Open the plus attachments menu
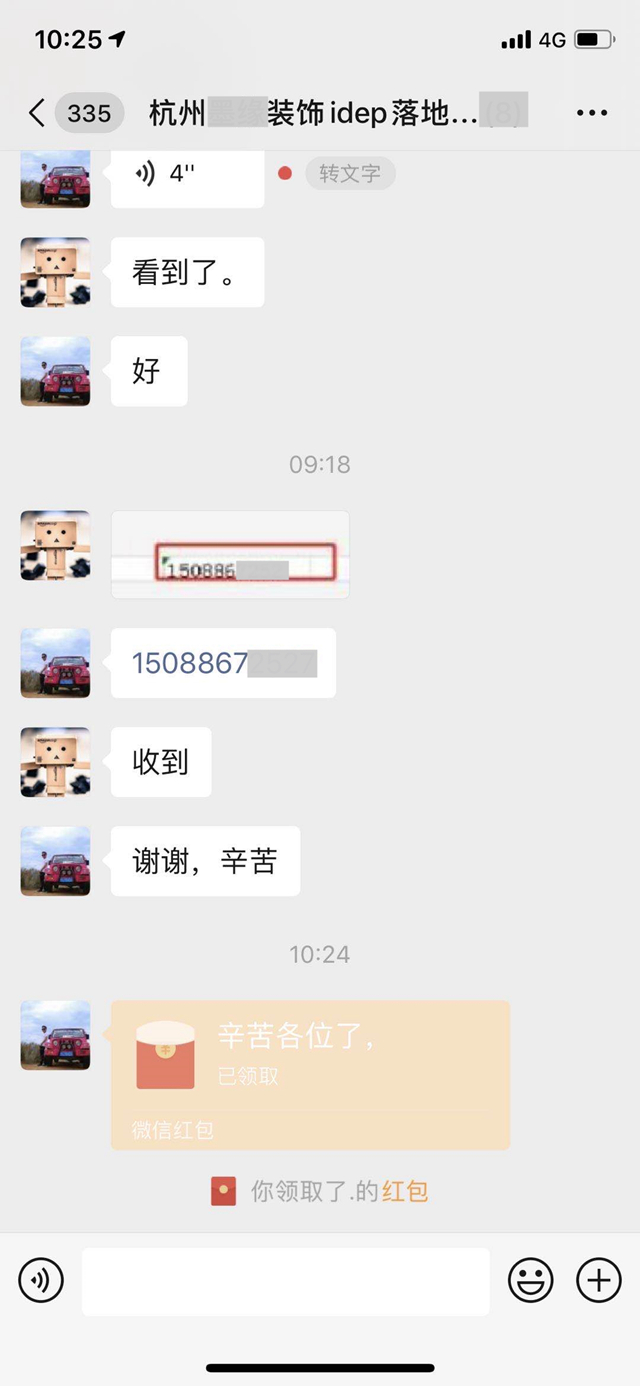The image size is (640, 1386). tap(598, 1280)
